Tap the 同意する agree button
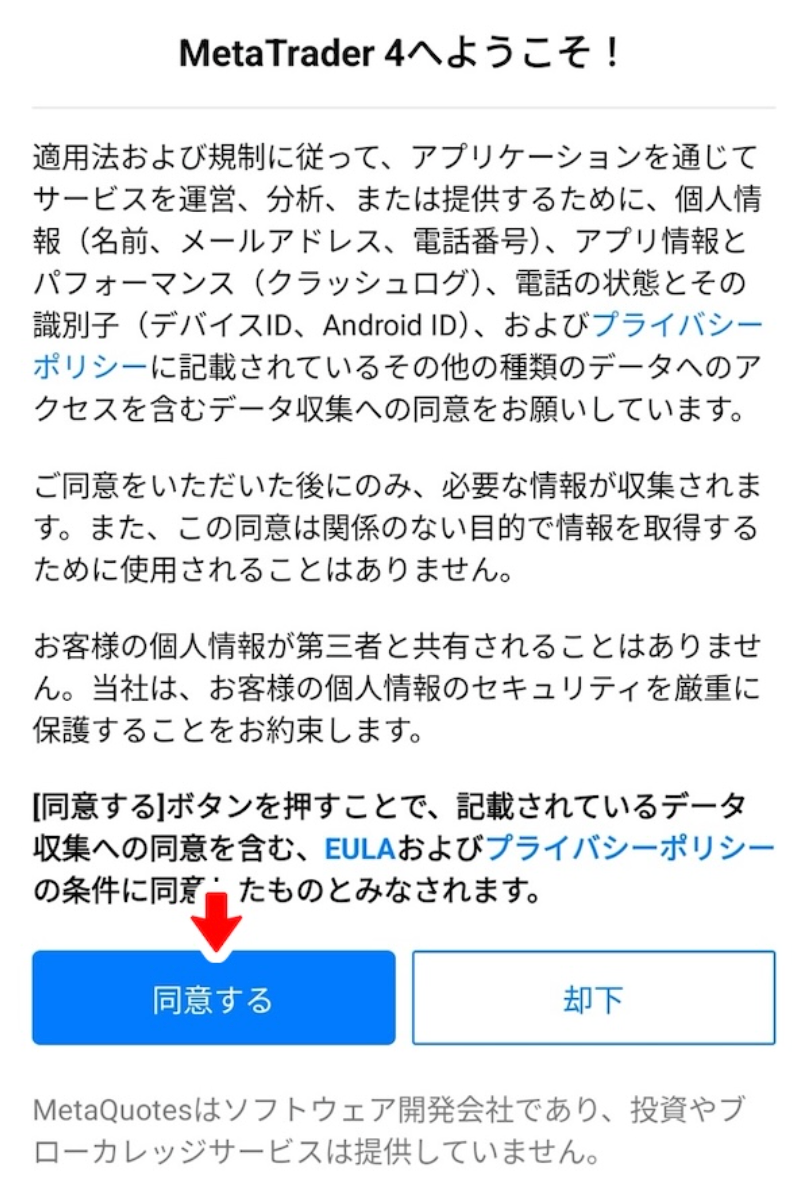Screen dimensions: 804x1180 pos(213,998)
